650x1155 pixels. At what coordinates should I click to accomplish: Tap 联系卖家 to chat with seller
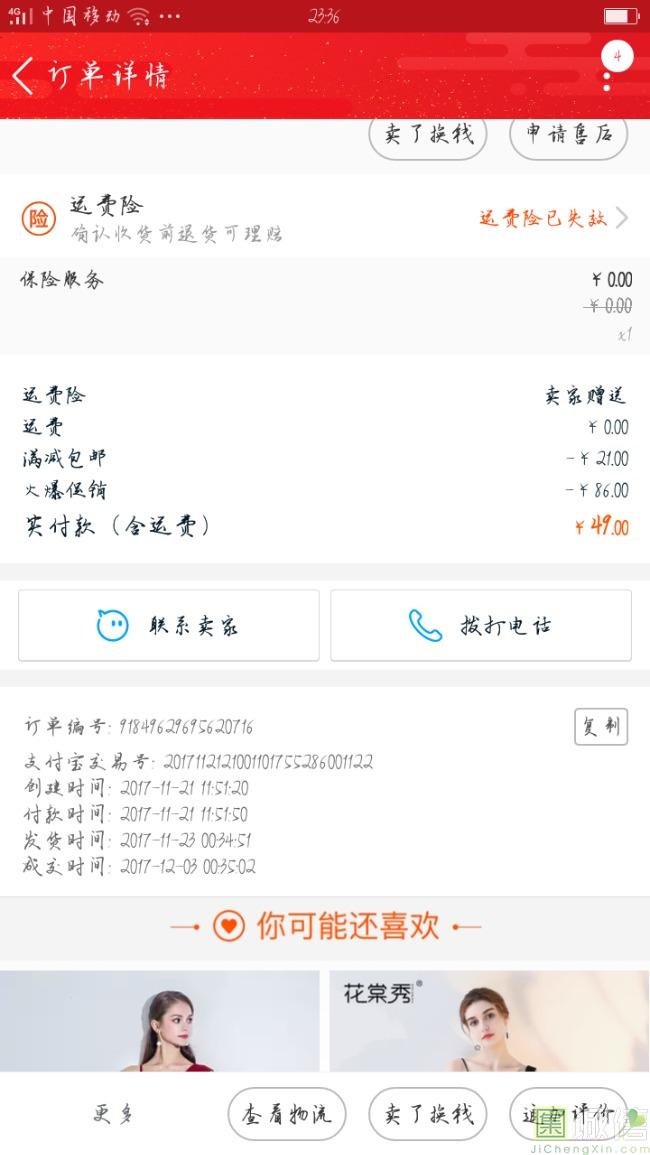tap(169, 626)
